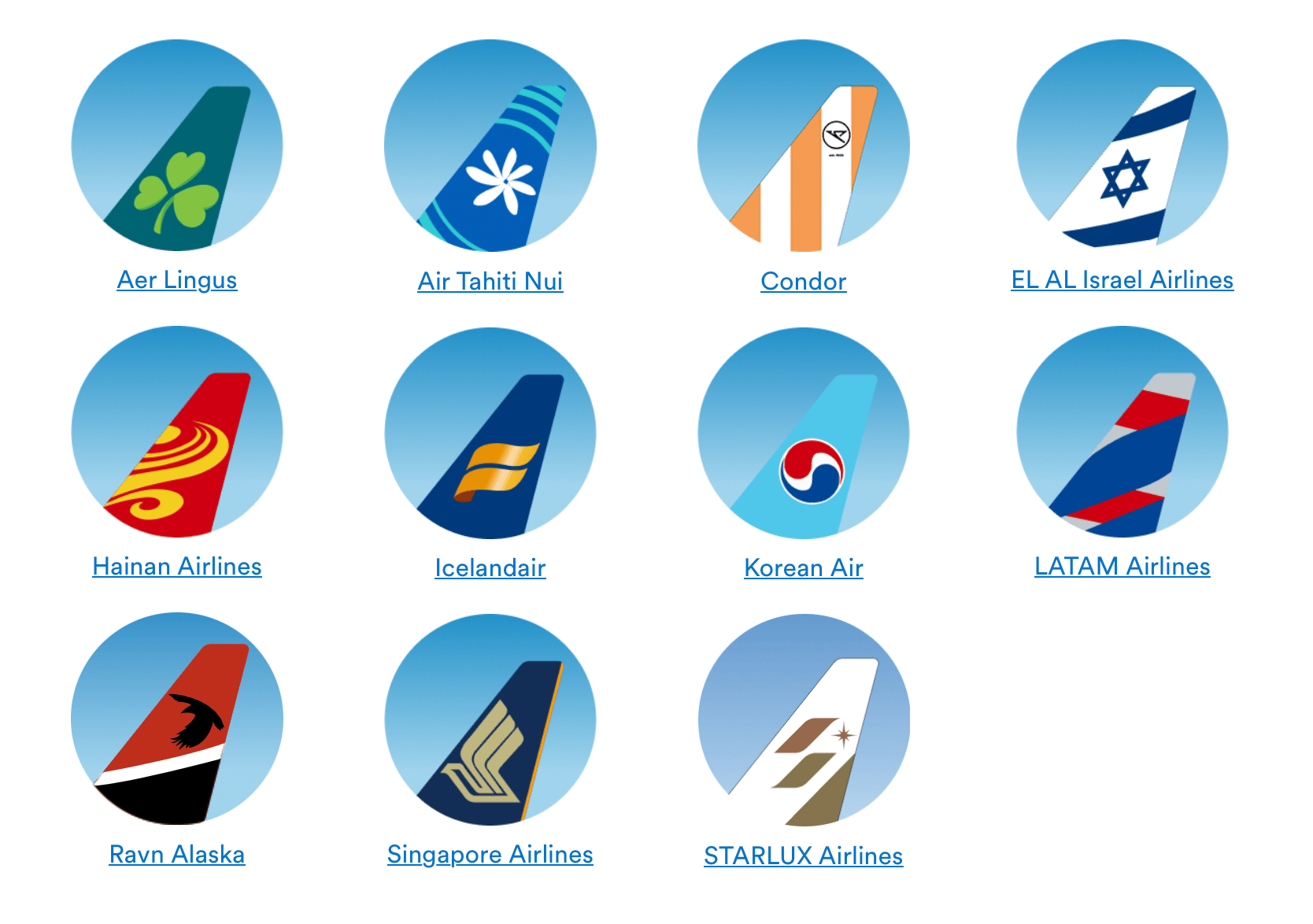Viewport: 1313px width, 924px height.
Task: Open the Ravn Alaska link
Action: (x=177, y=854)
